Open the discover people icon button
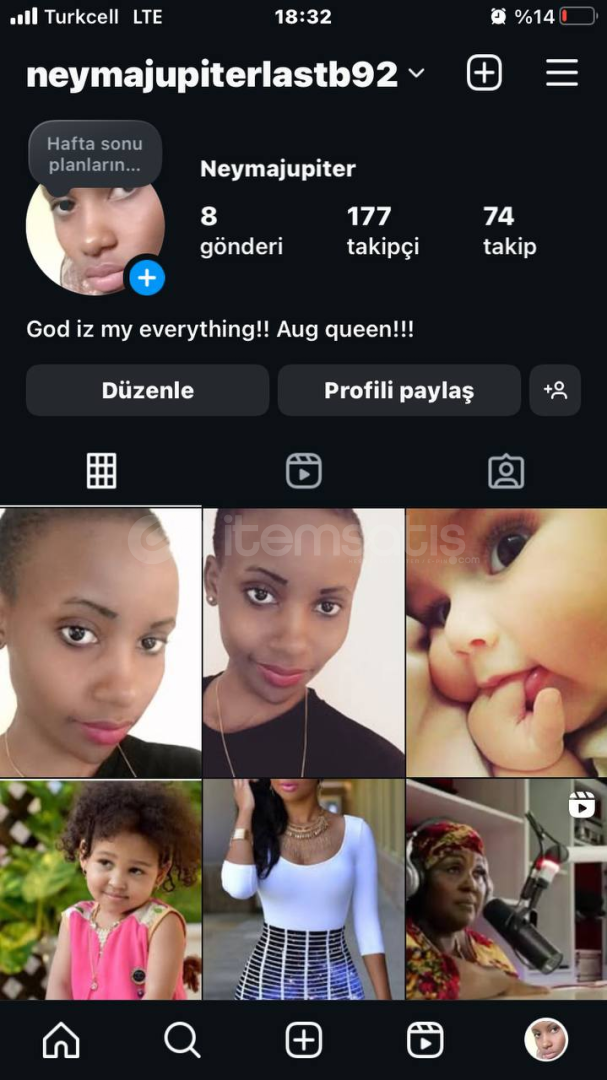607x1080 pixels. click(x=555, y=390)
